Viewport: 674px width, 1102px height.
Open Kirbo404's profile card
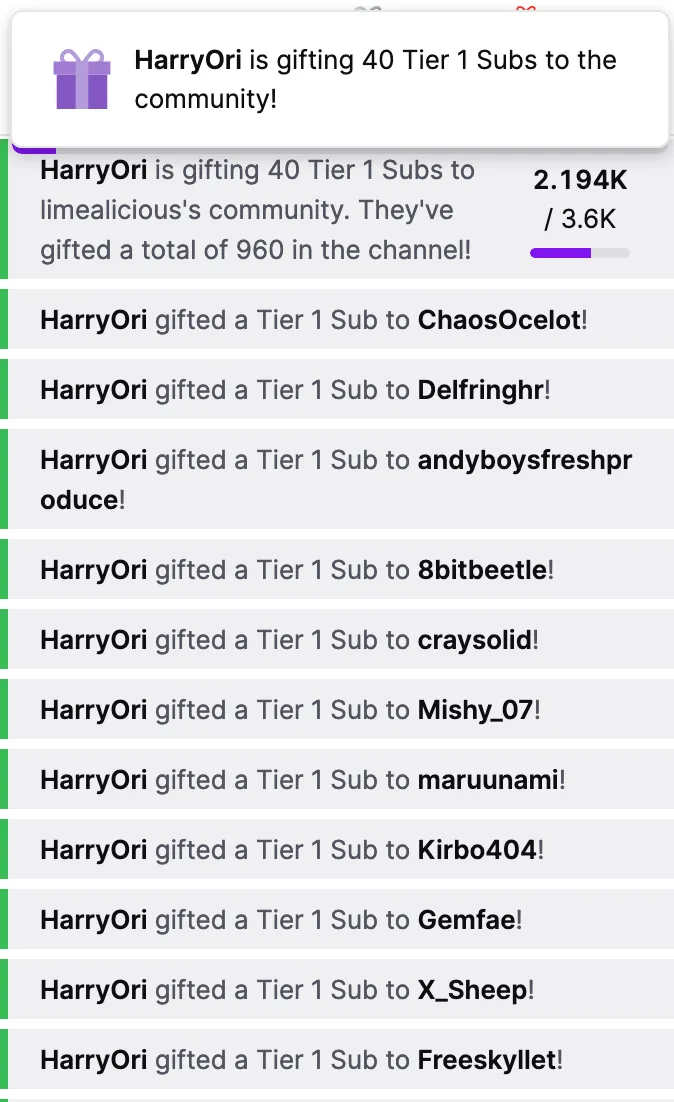[x=477, y=850]
